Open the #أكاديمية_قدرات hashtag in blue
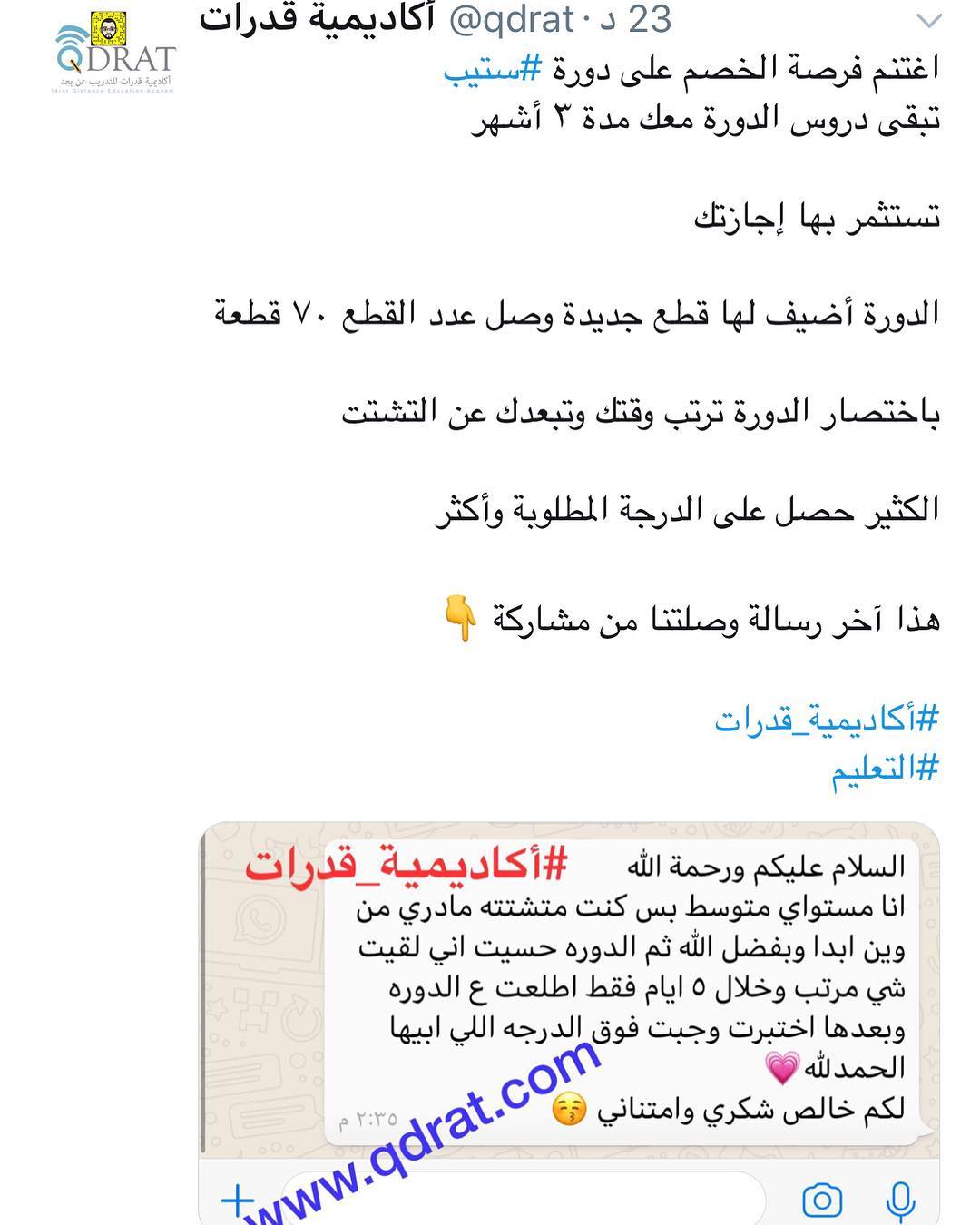Screen dimensions: 980x1225 pos(827,720)
